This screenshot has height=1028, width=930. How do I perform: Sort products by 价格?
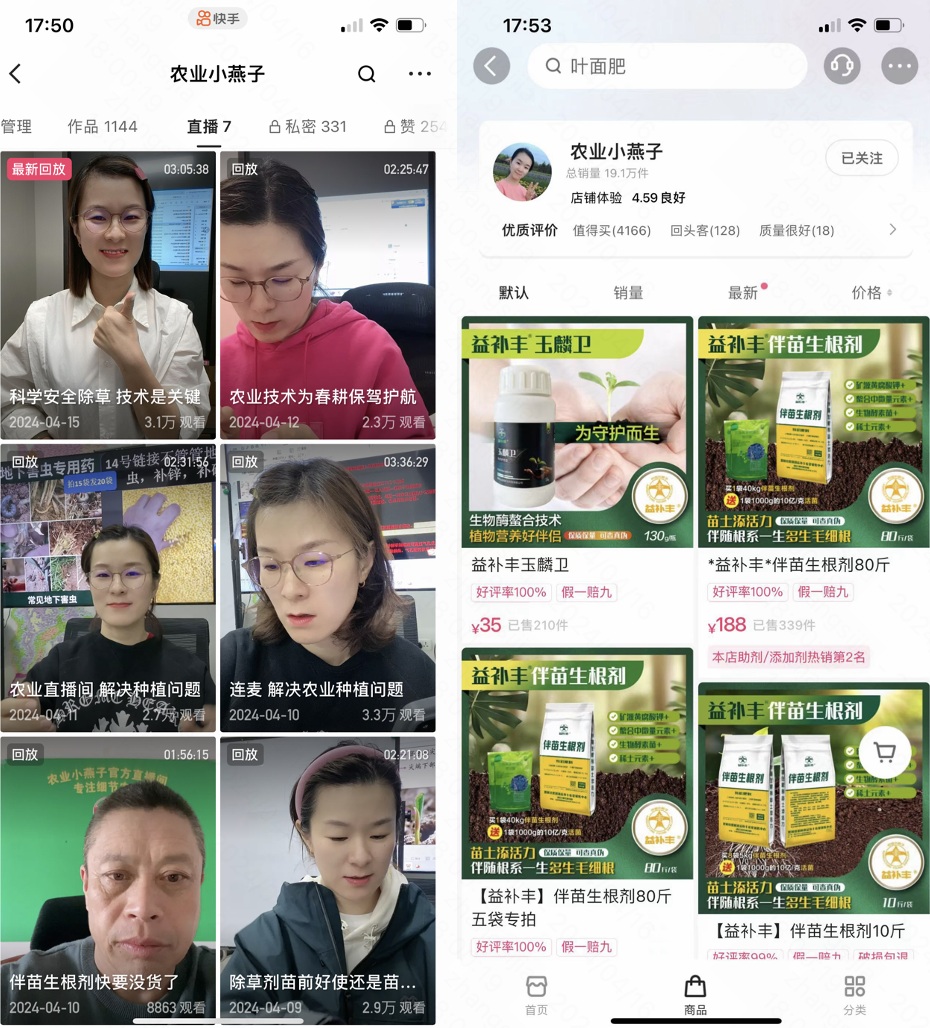pyautogui.click(x=870, y=293)
